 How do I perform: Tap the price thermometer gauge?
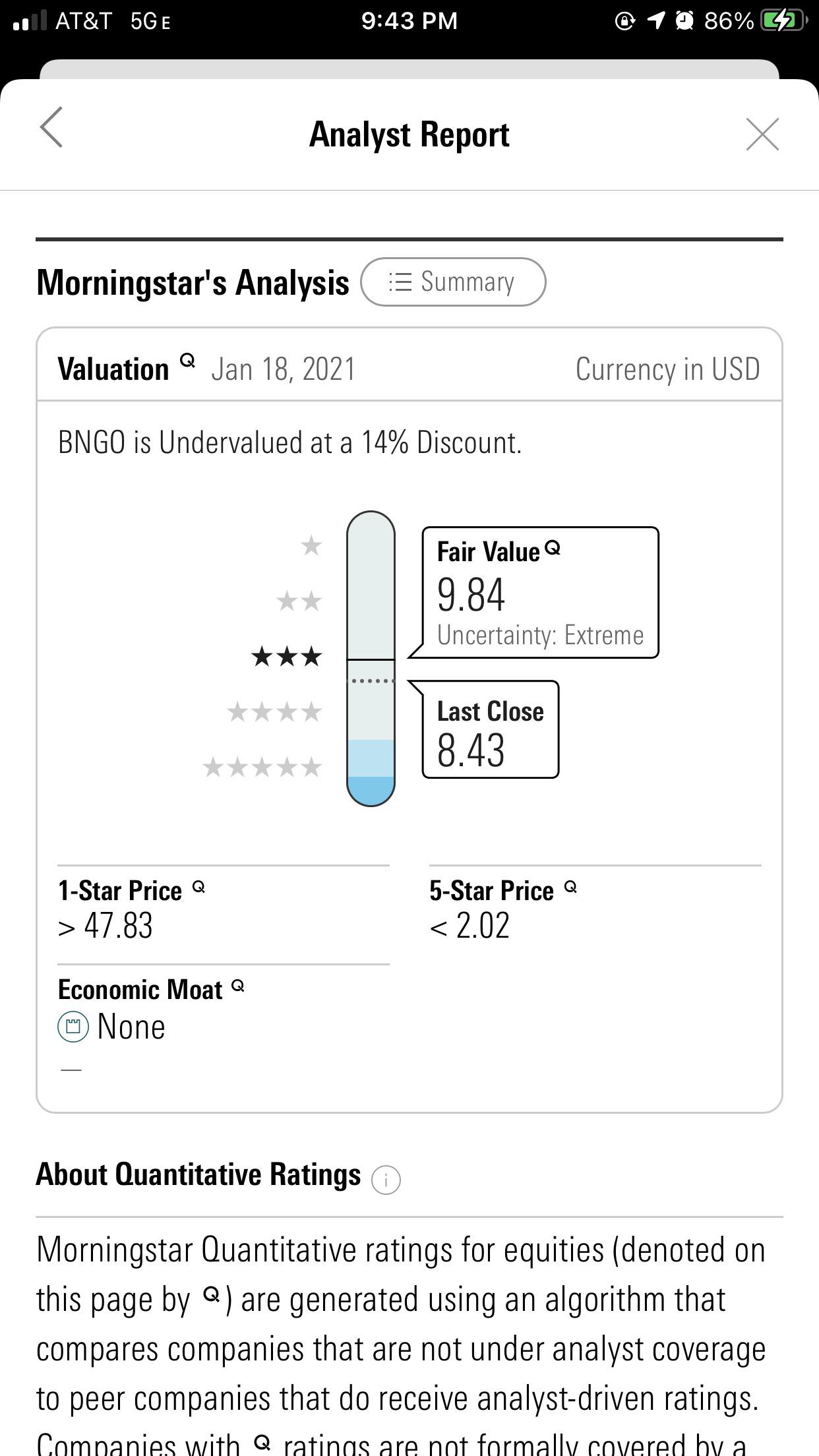click(371, 659)
